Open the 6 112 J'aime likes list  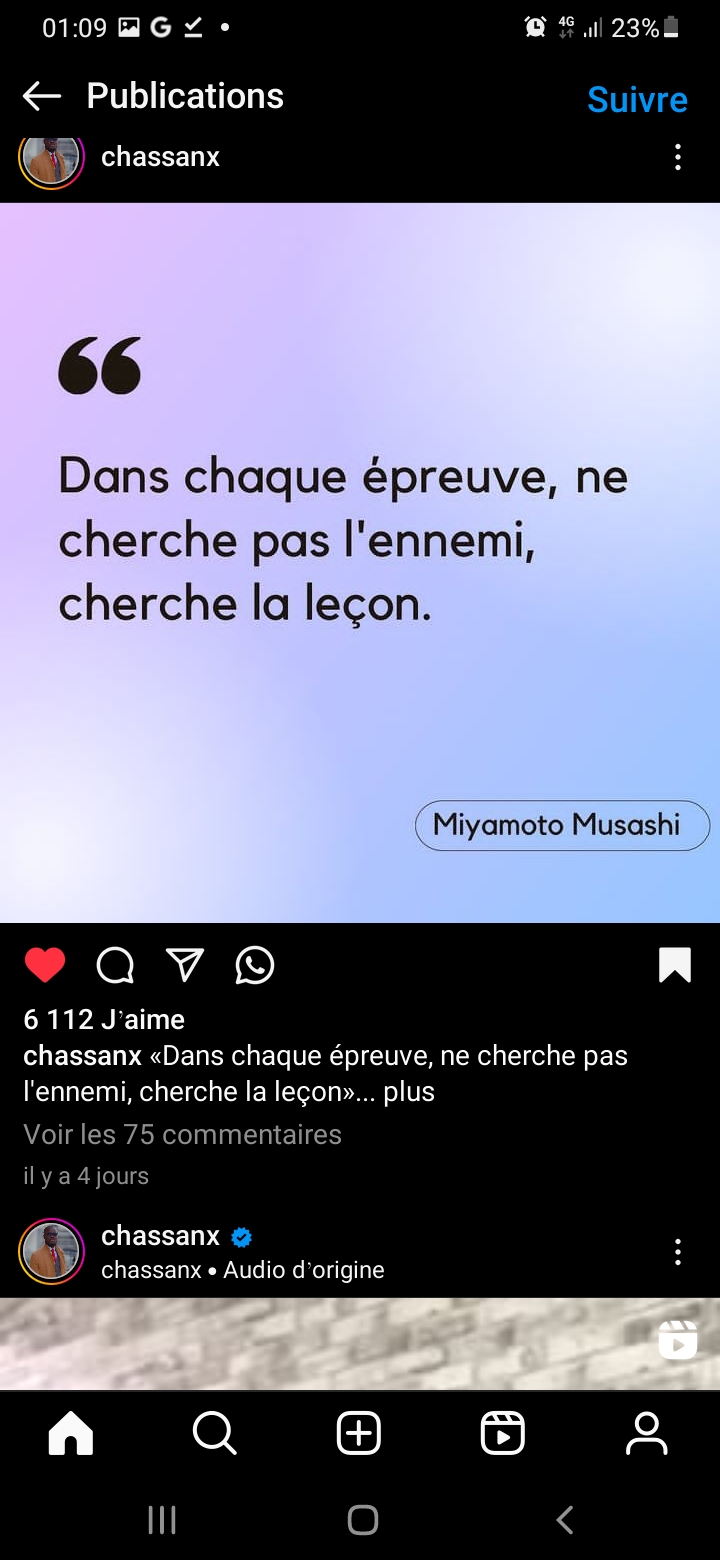pyautogui.click(x=104, y=1019)
